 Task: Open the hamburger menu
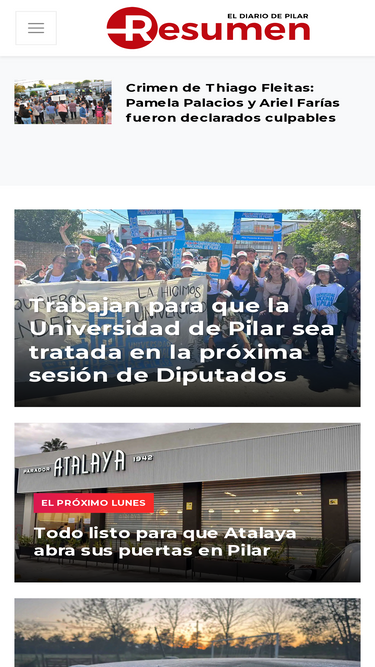point(36,28)
